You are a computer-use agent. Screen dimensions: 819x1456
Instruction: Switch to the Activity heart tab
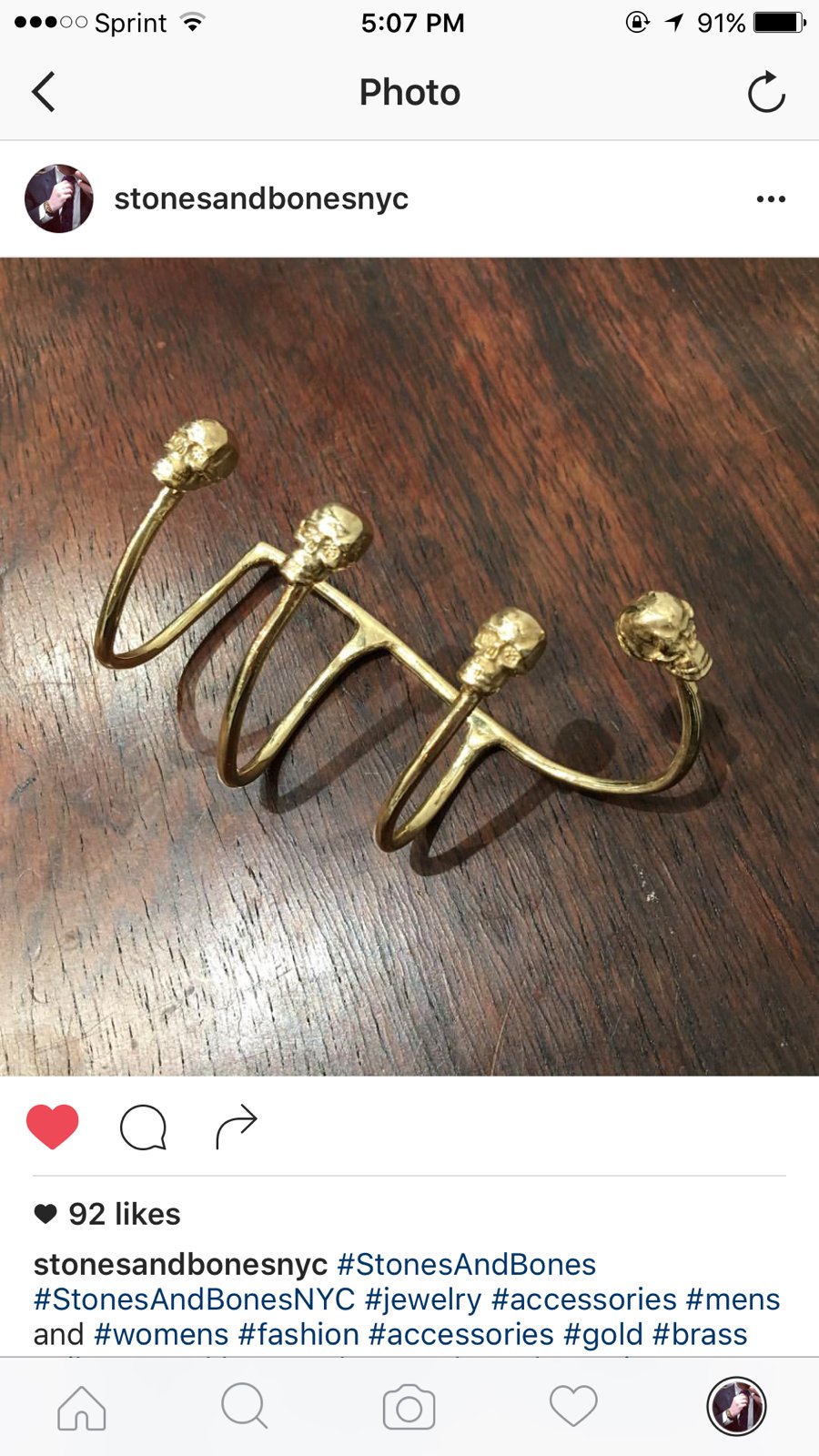(x=573, y=1407)
